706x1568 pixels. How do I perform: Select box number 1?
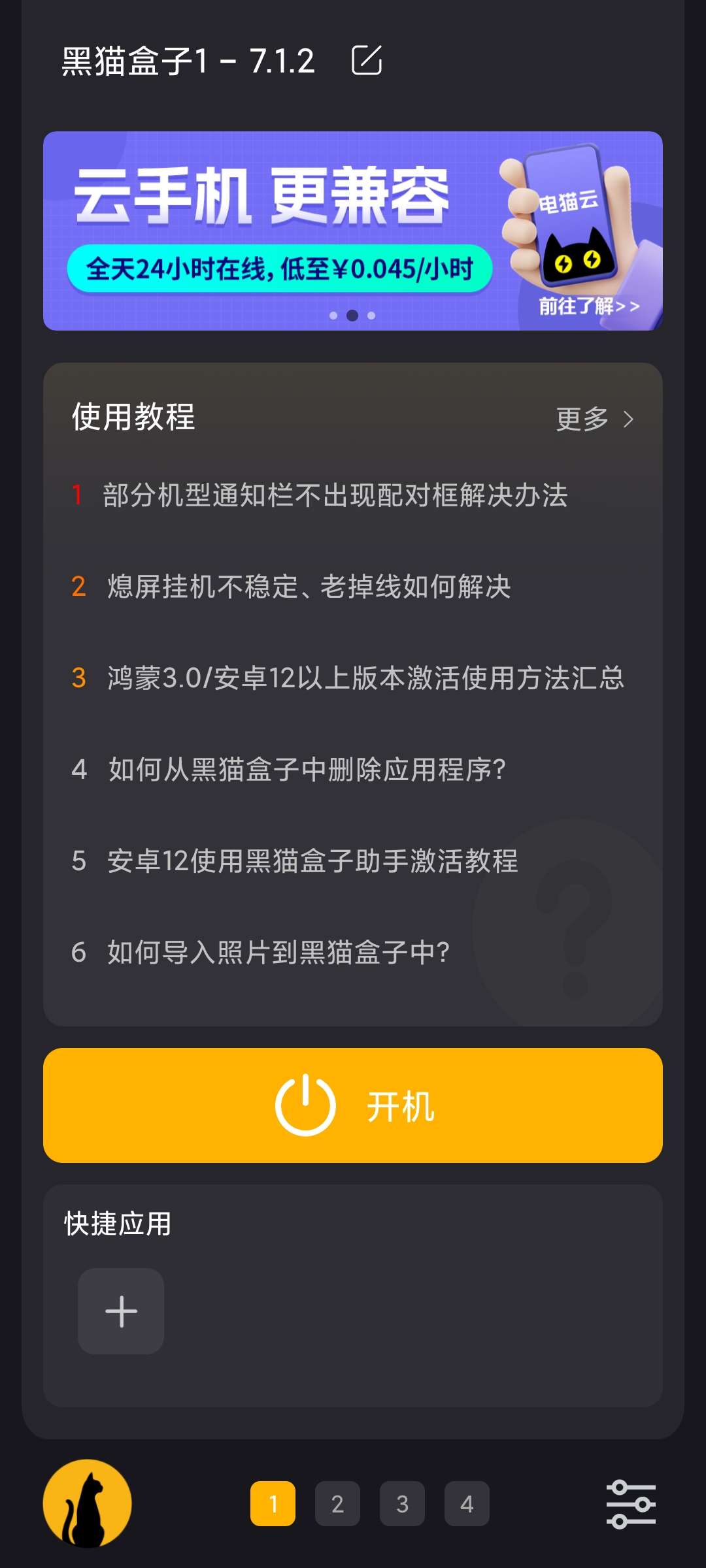[x=273, y=1503]
